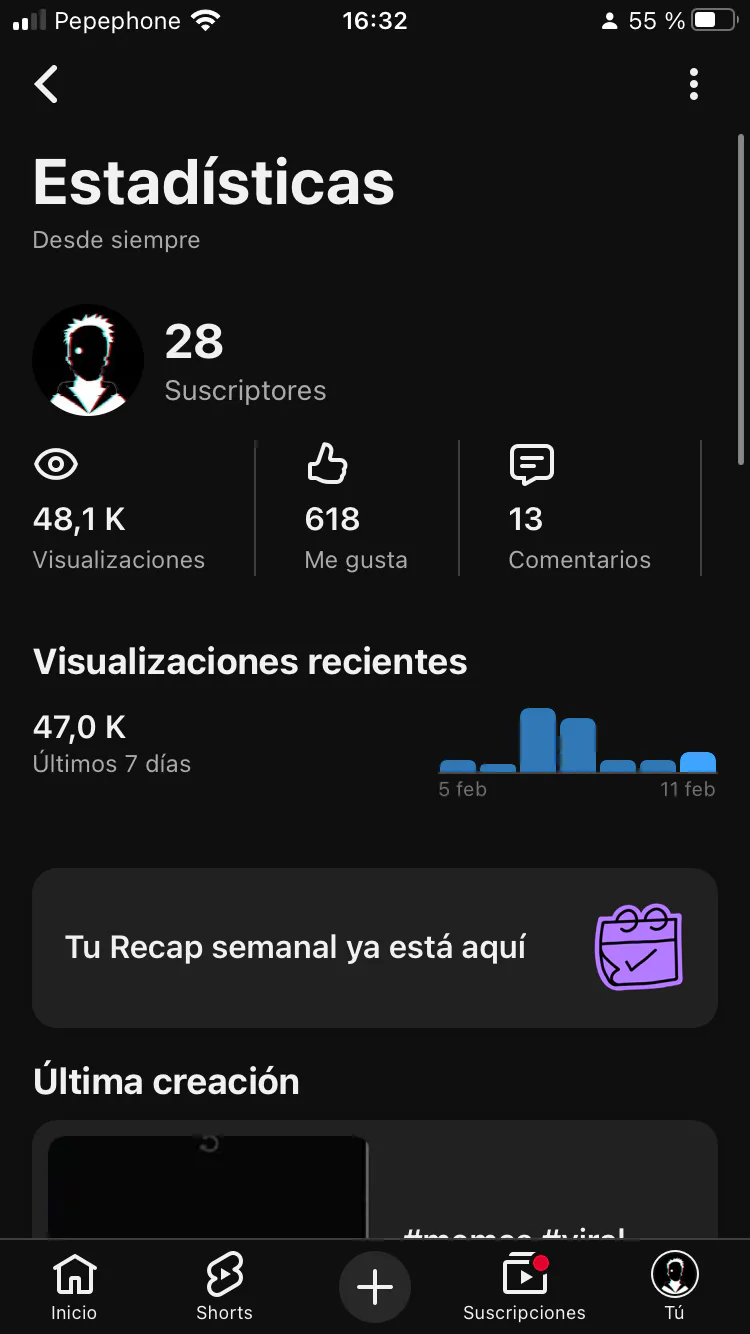Switch to the Tú profile tab
The width and height of the screenshot is (750, 1334).
pyautogui.click(x=674, y=1287)
